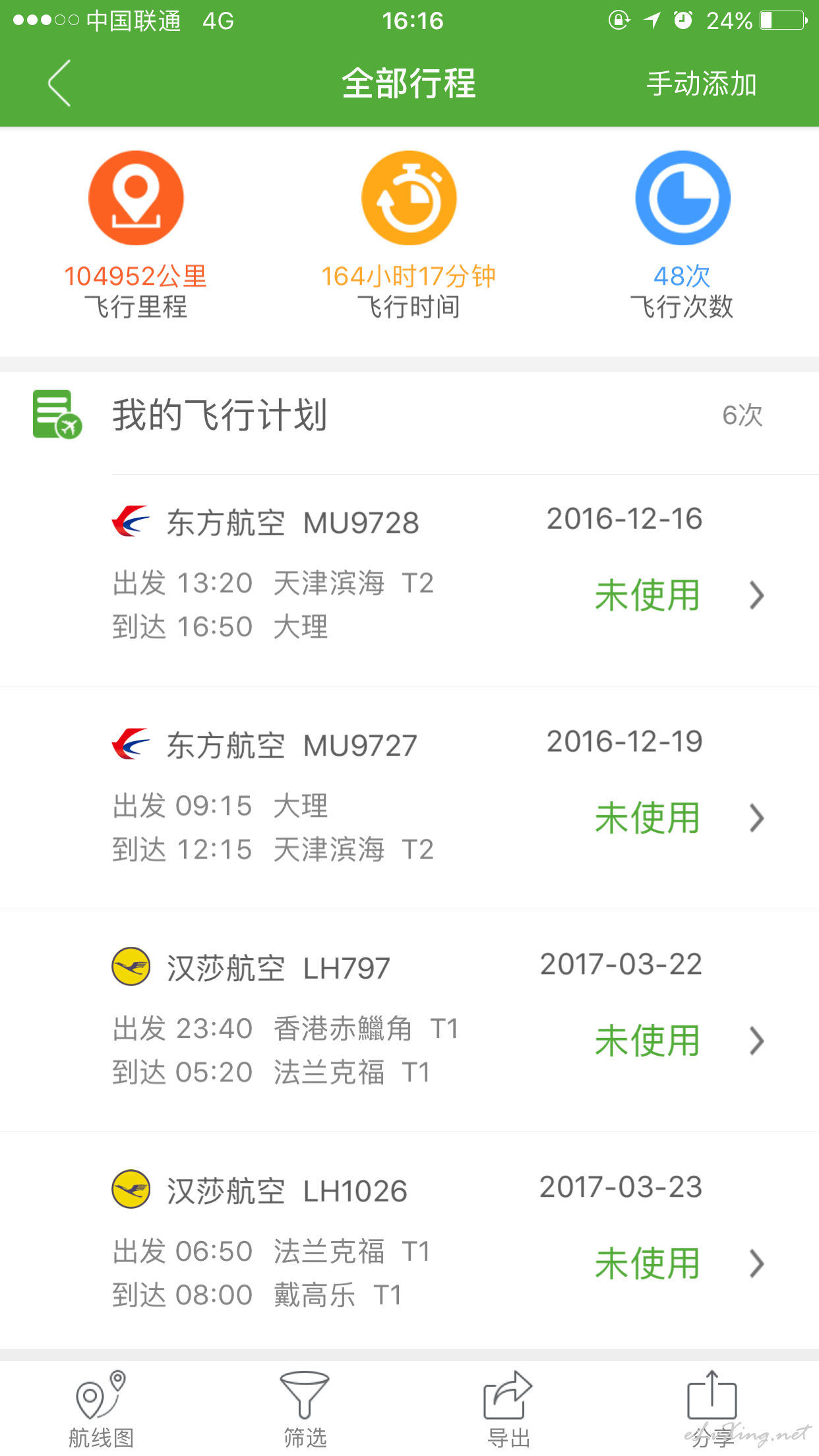The image size is (819, 1456).
Task: Open the 飞行里程 mileage stat
Action: pos(136,235)
